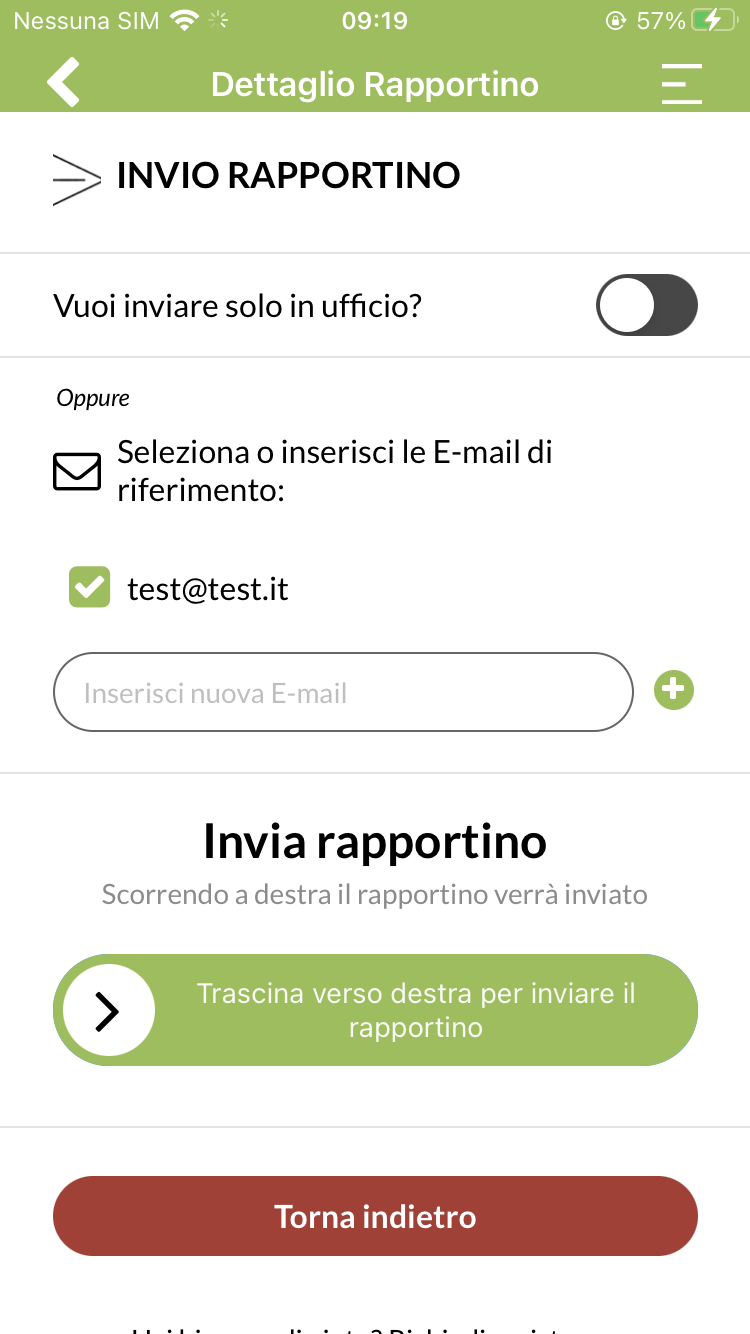
Task: Focus the "Inserisci nuova E-mail" field
Action: 343,692
